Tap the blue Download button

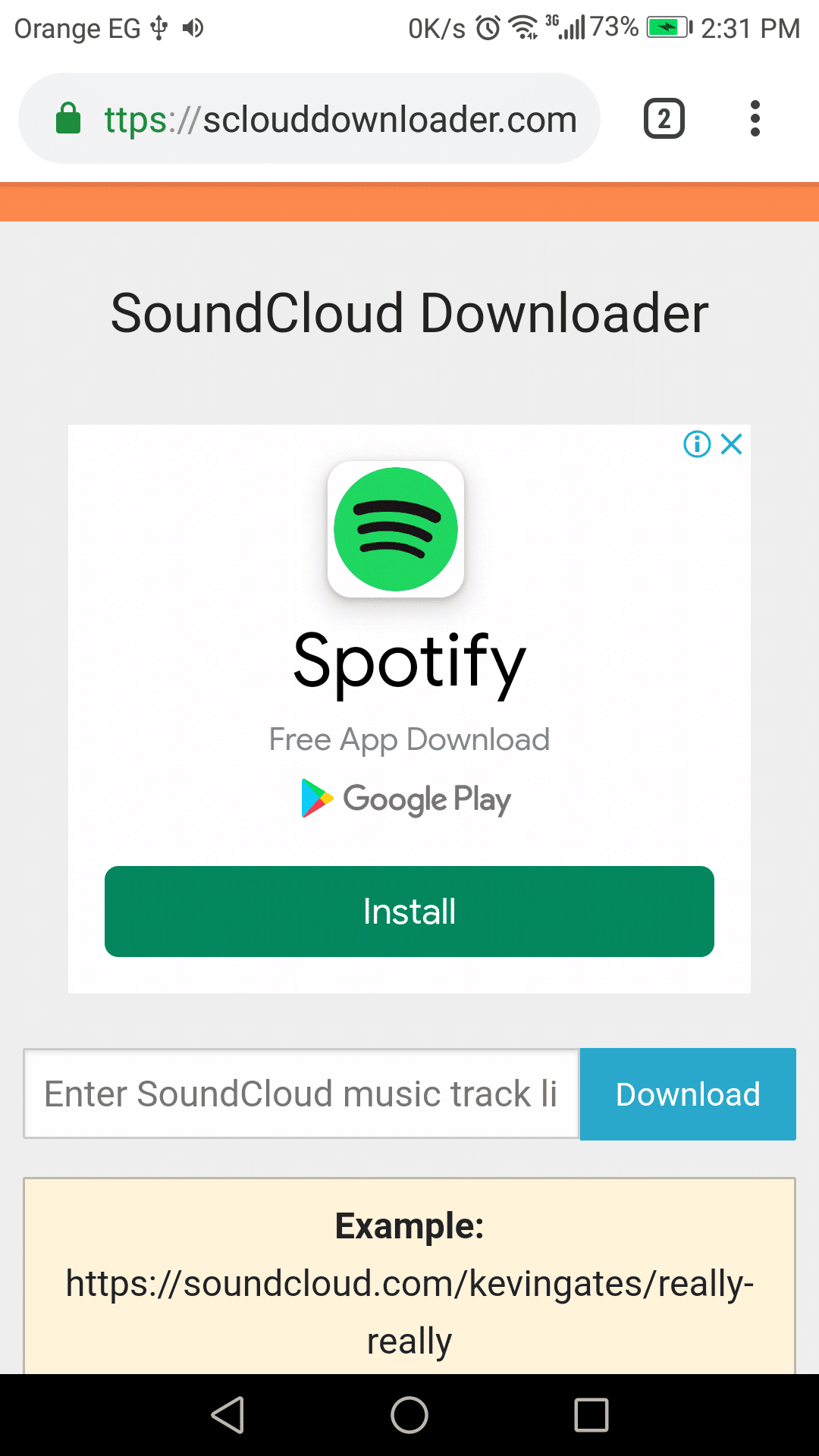[688, 1094]
